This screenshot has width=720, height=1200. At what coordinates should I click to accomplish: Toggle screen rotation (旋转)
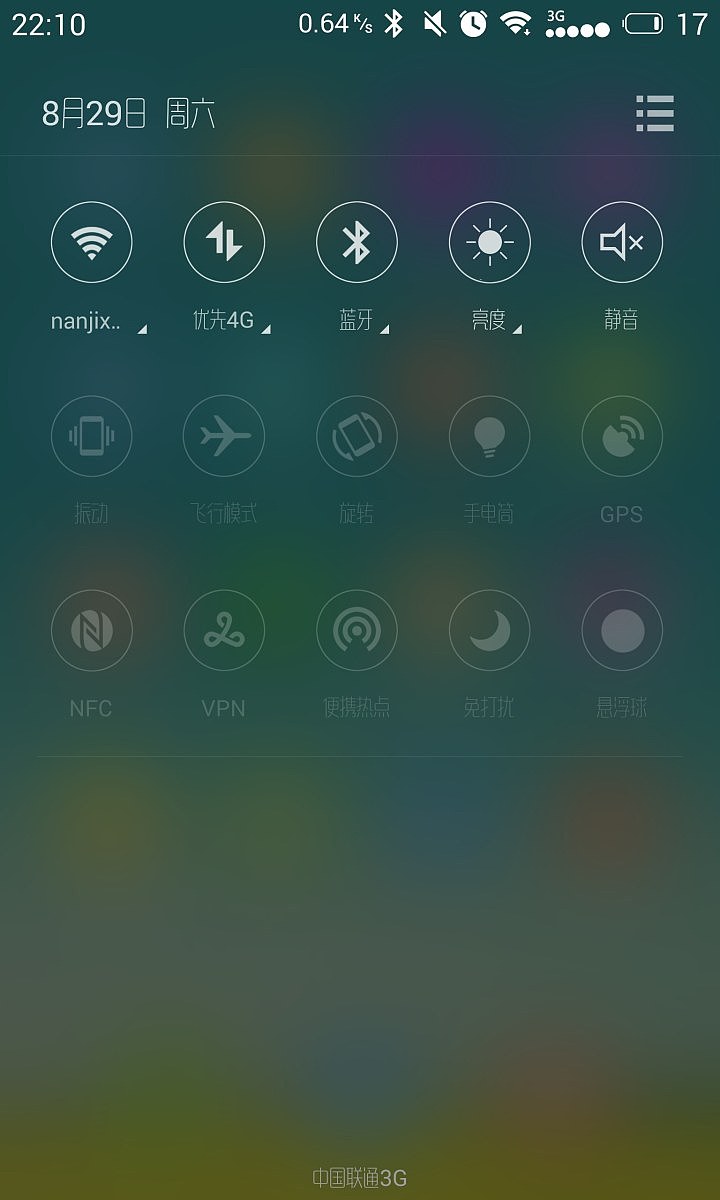pos(357,436)
